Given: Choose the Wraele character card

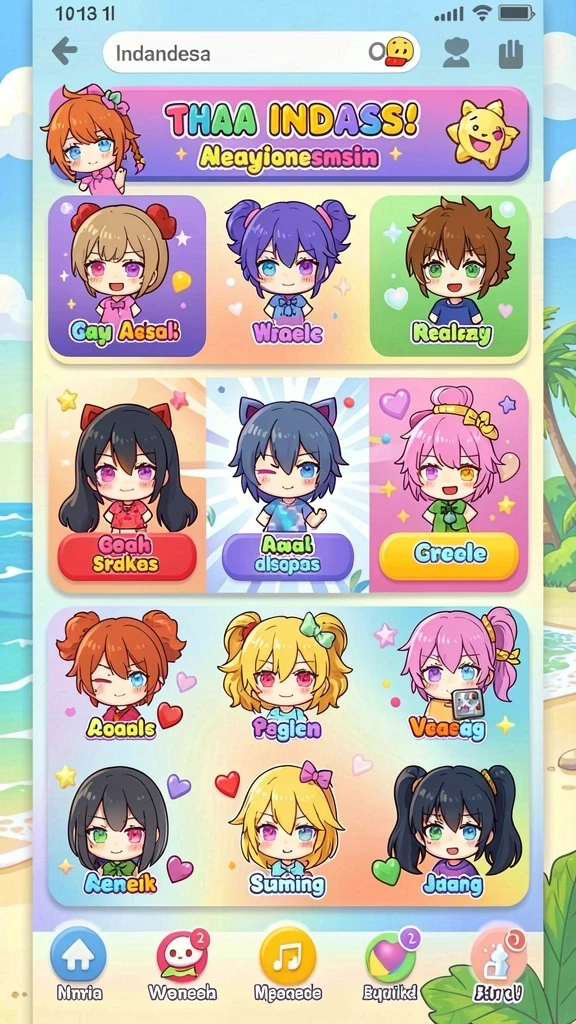Looking at the screenshot, I should point(288,276).
